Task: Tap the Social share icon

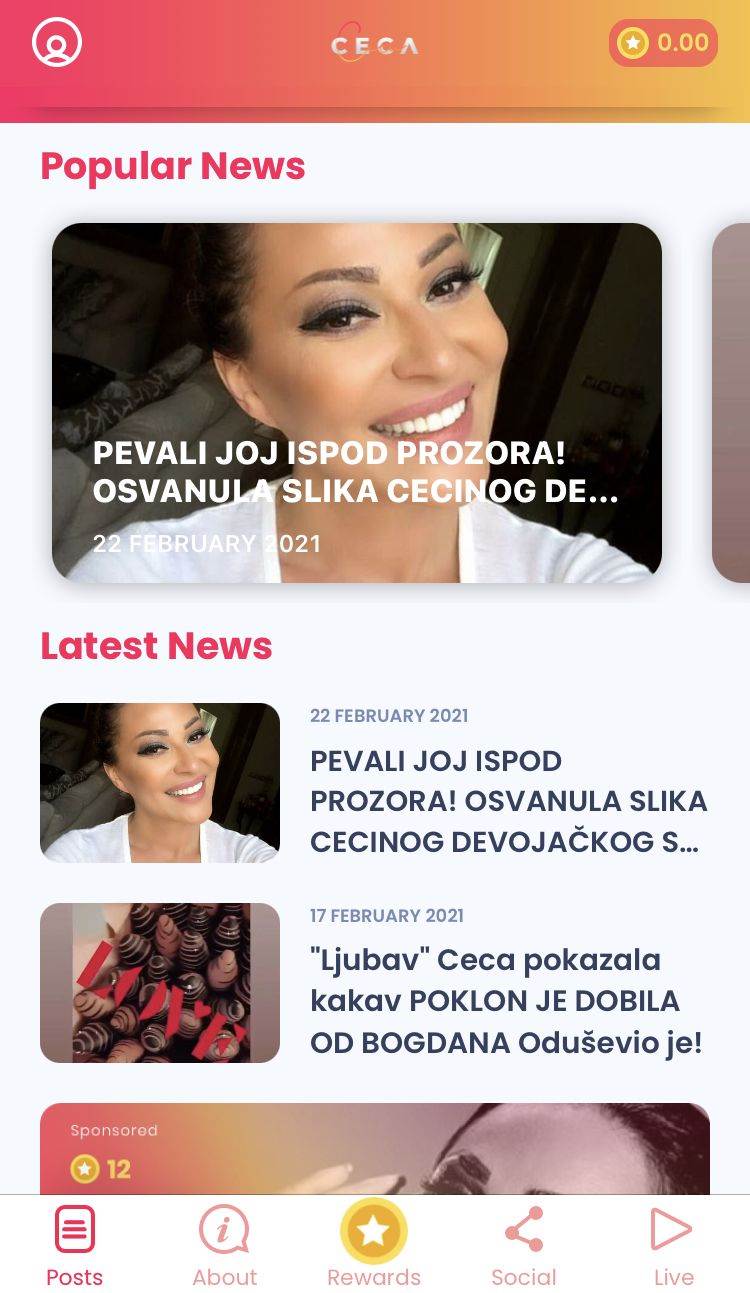Action: (x=524, y=1229)
